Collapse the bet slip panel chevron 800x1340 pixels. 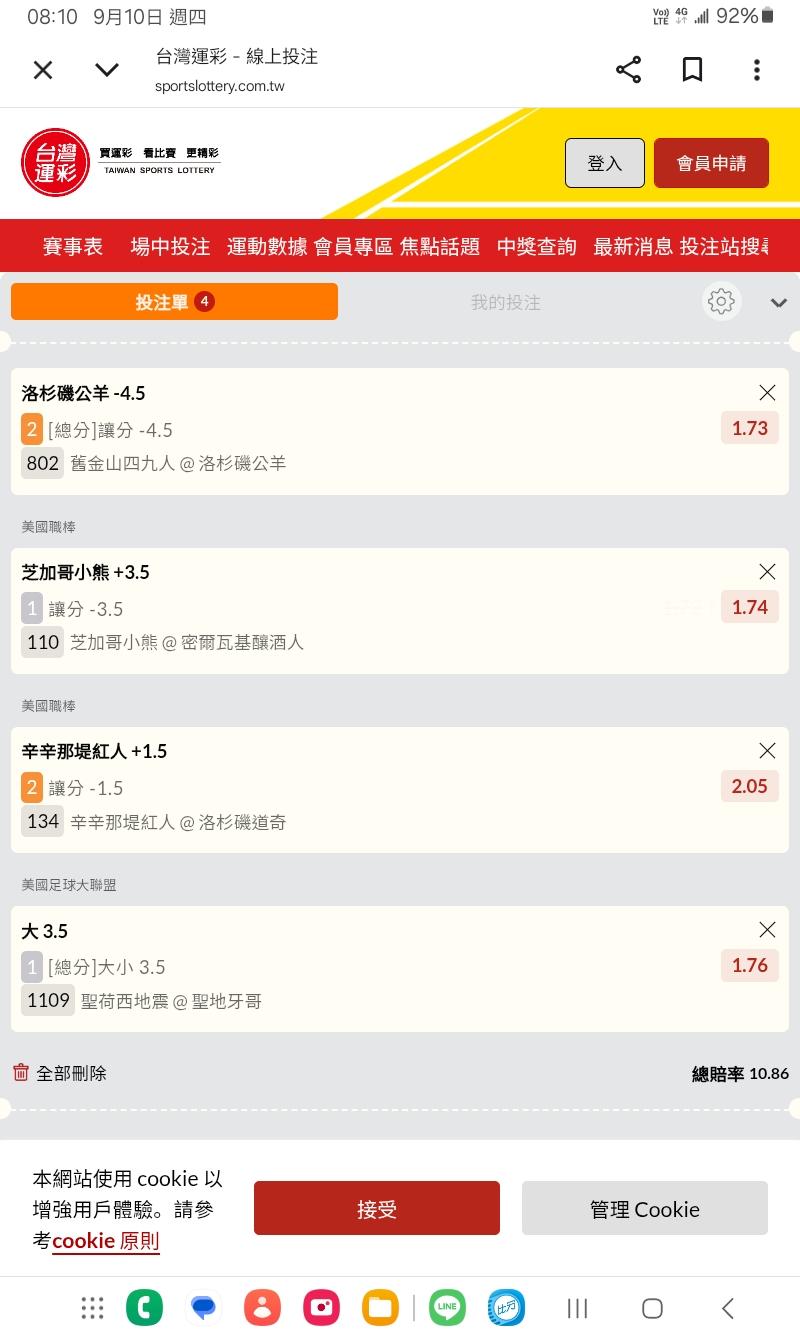coord(779,303)
